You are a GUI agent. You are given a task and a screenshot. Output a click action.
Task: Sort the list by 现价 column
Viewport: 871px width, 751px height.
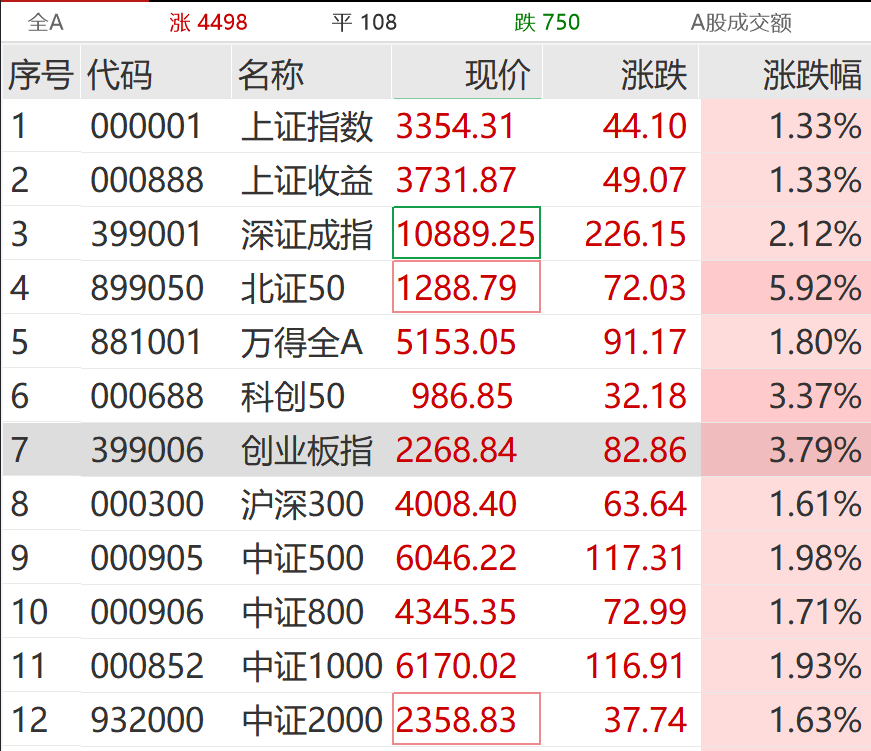point(497,75)
